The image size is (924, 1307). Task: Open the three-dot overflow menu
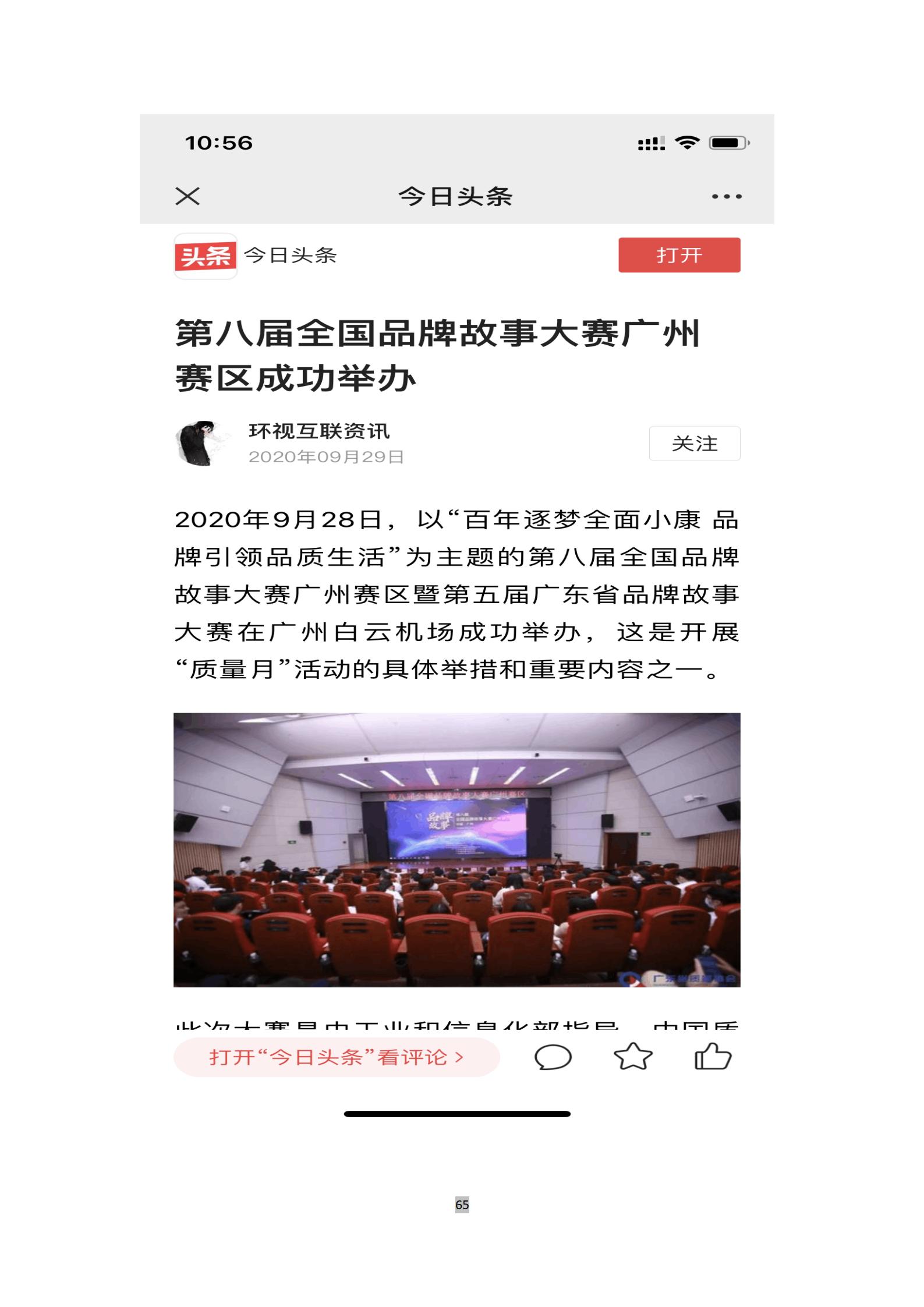click(x=727, y=196)
